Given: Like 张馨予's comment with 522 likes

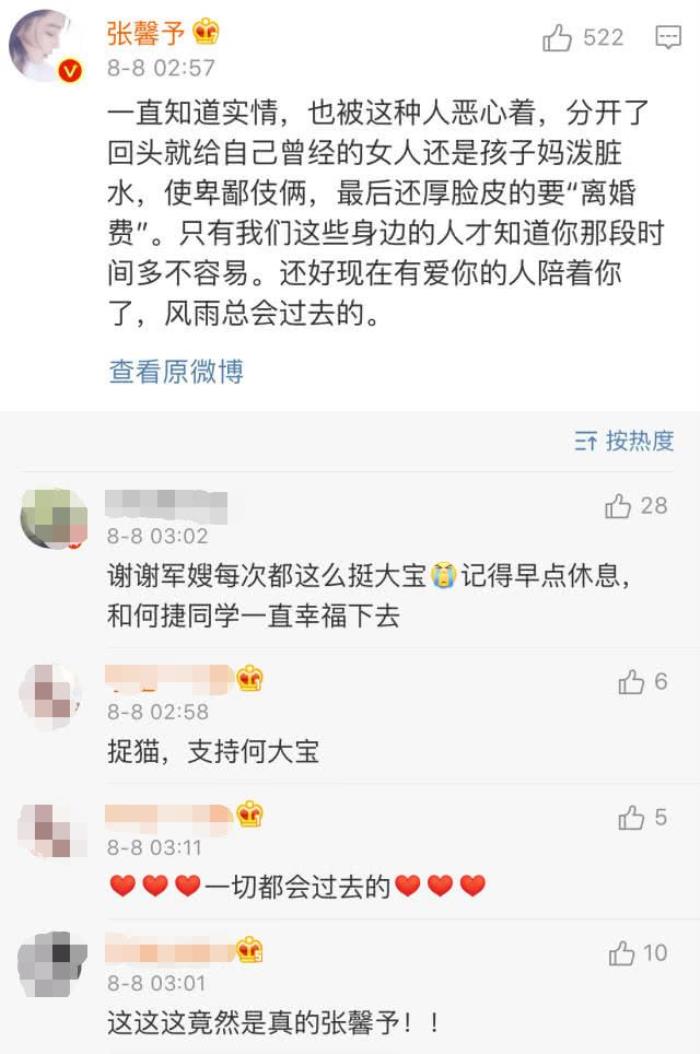Looking at the screenshot, I should pos(558,38).
